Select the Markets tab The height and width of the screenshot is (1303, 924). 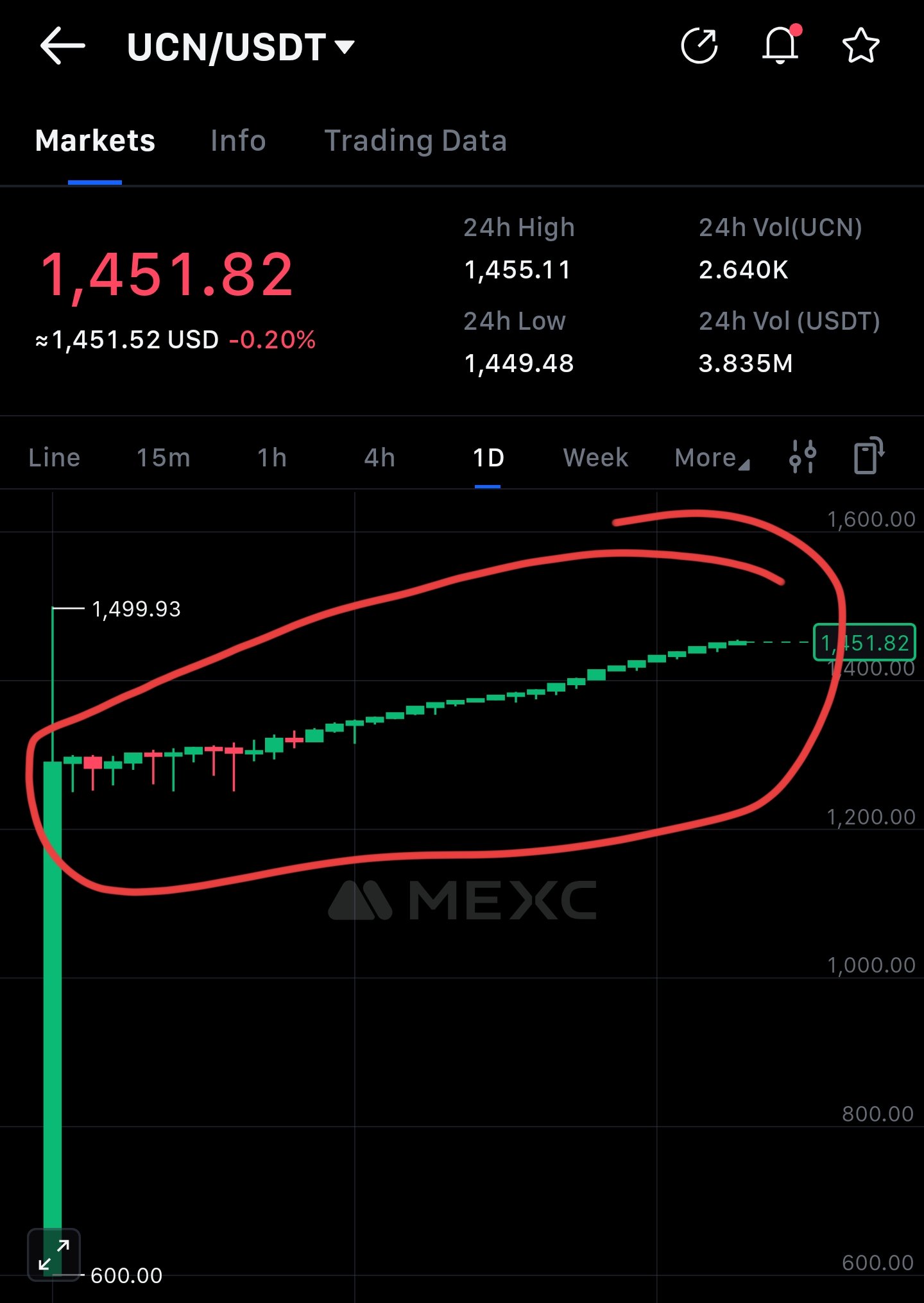coord(95,141)
